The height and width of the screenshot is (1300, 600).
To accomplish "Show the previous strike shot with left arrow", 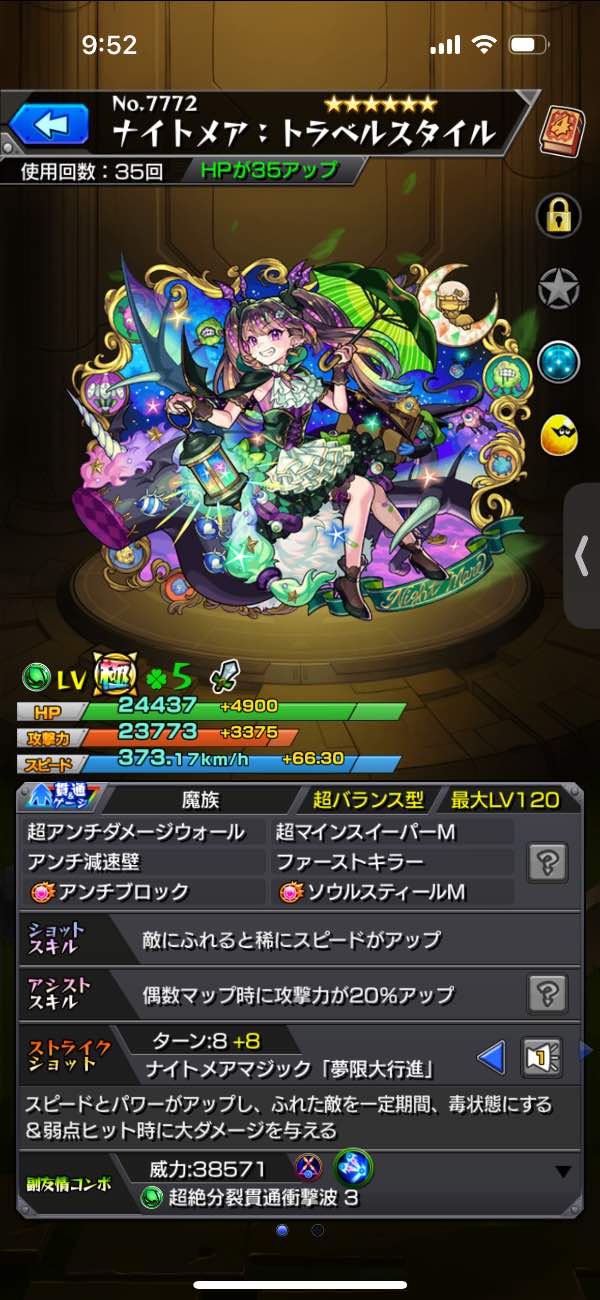I will point(491,1056).
